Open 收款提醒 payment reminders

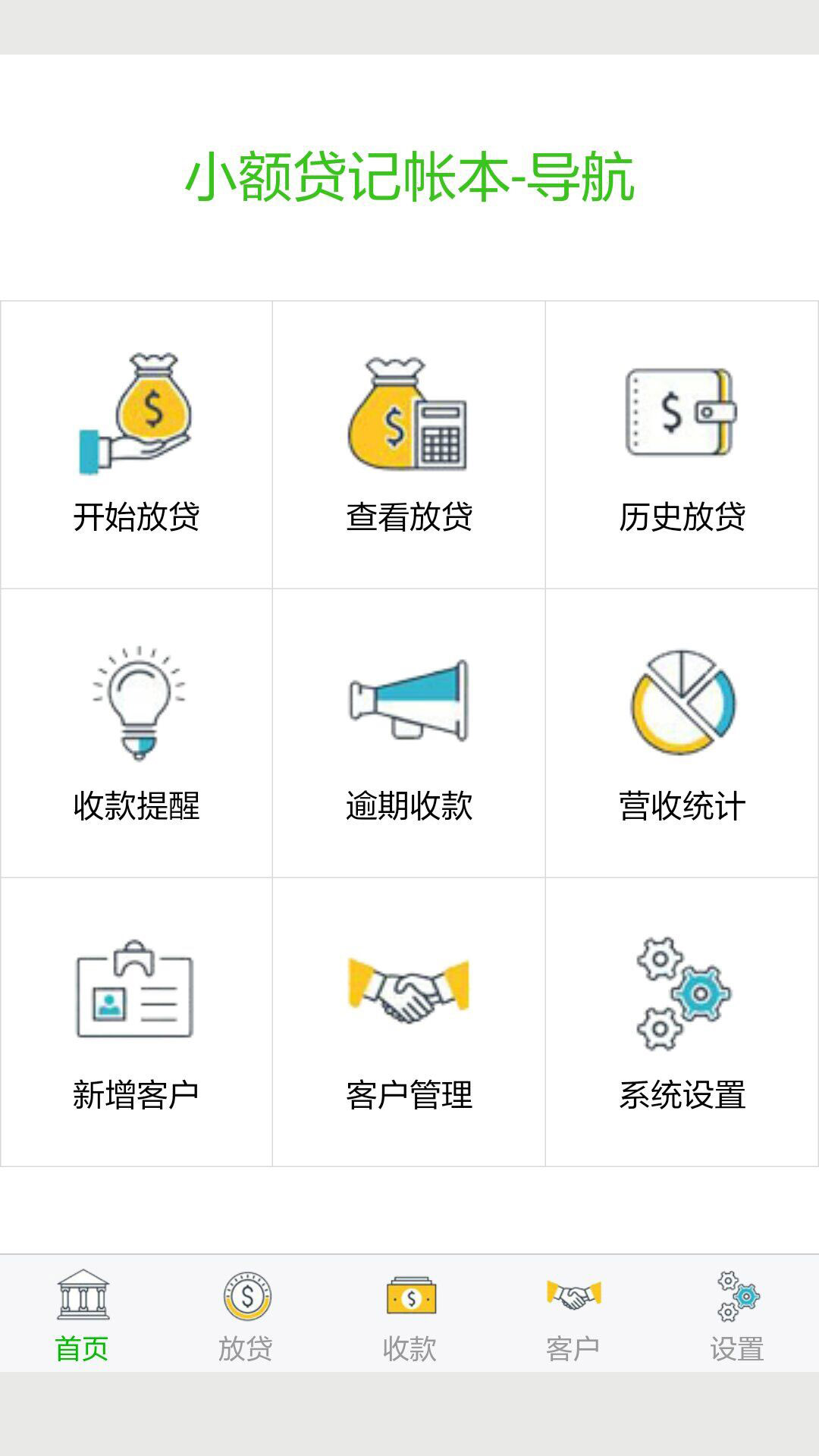tap(136, 733)
